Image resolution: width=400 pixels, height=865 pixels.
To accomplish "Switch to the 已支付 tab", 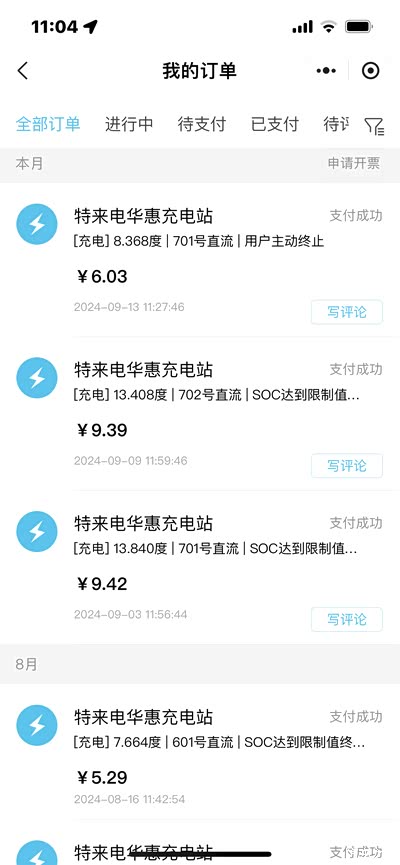I will (275, 124).
